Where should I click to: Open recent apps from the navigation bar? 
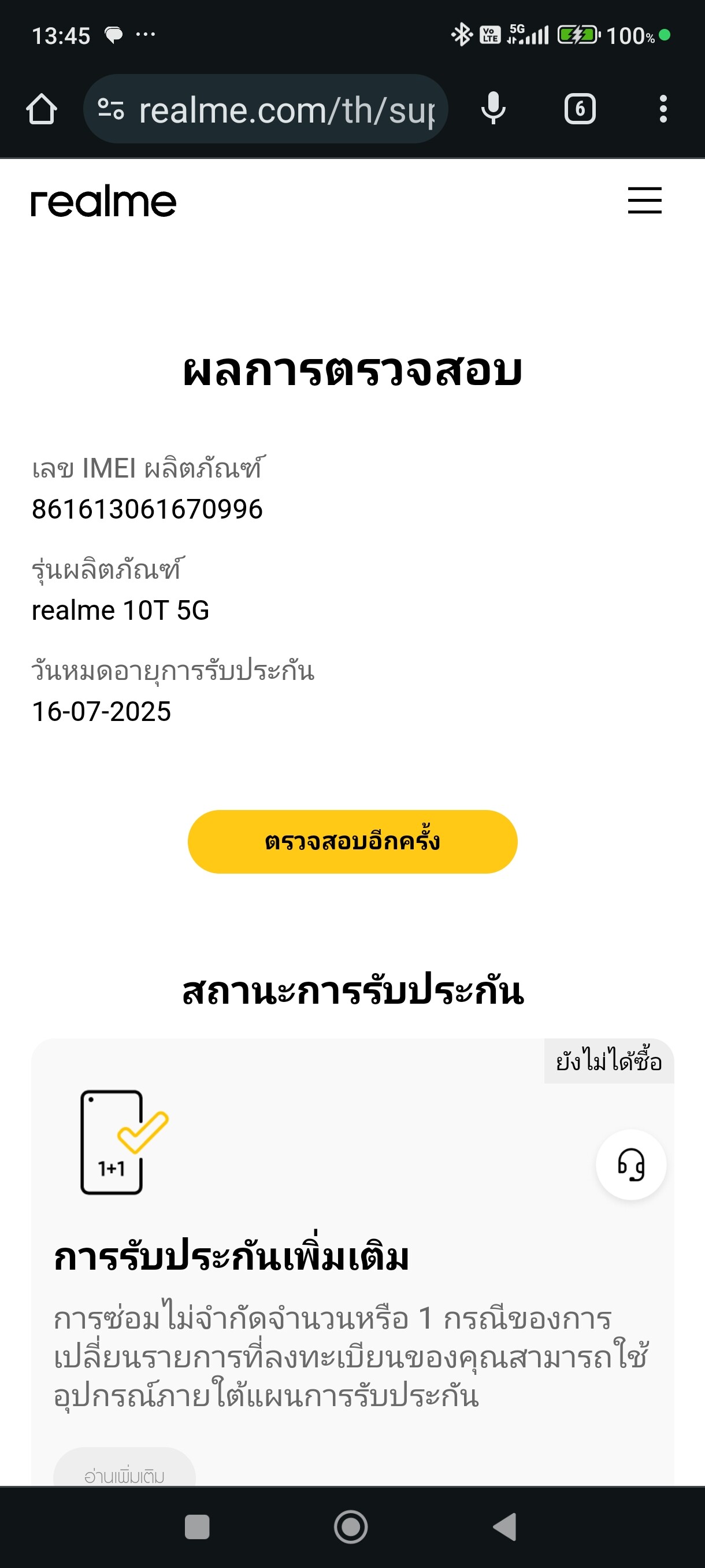(196, 1526)
